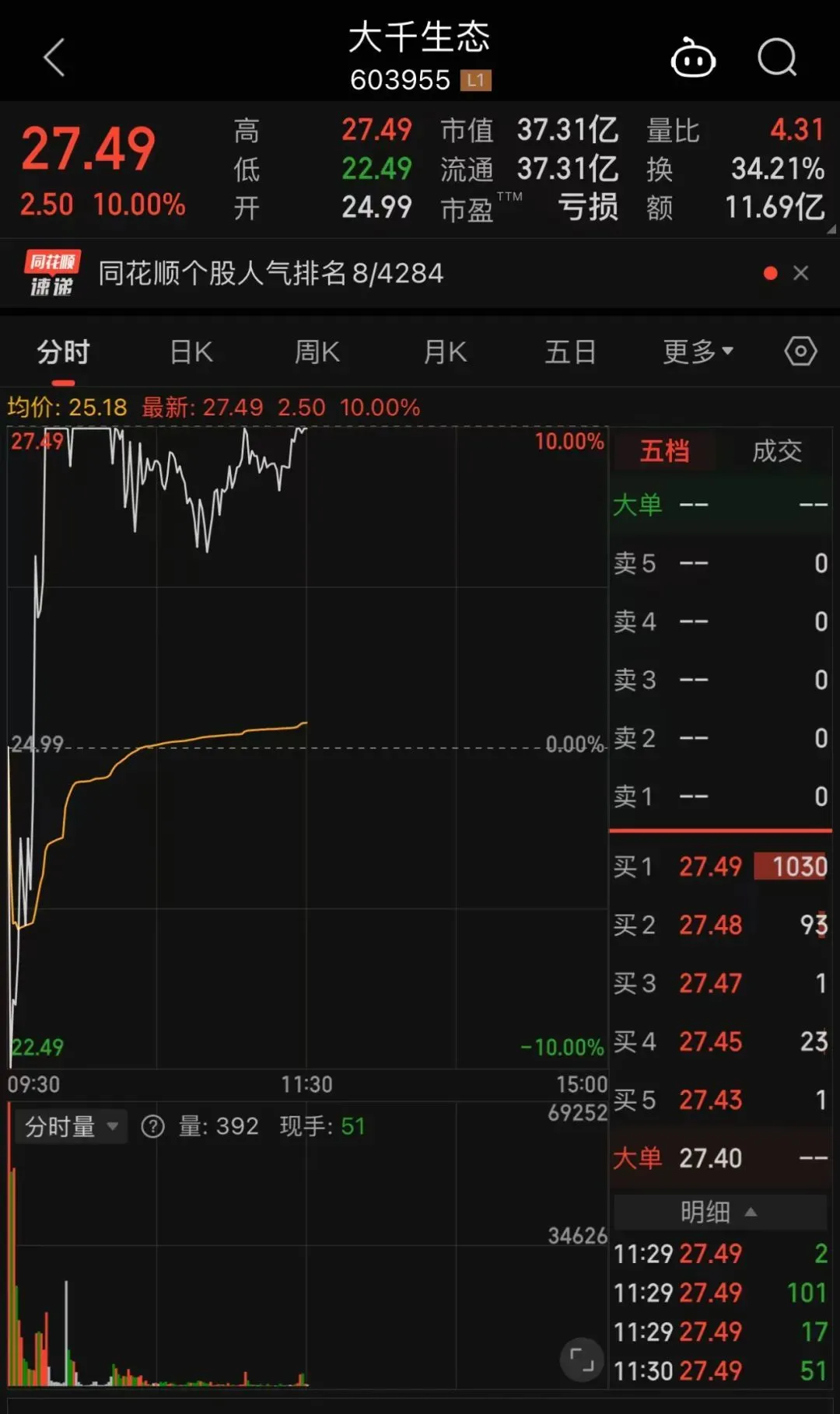
Task: Switch to the 月K tab
Action: pyautogui.click(x=445, y=352)
